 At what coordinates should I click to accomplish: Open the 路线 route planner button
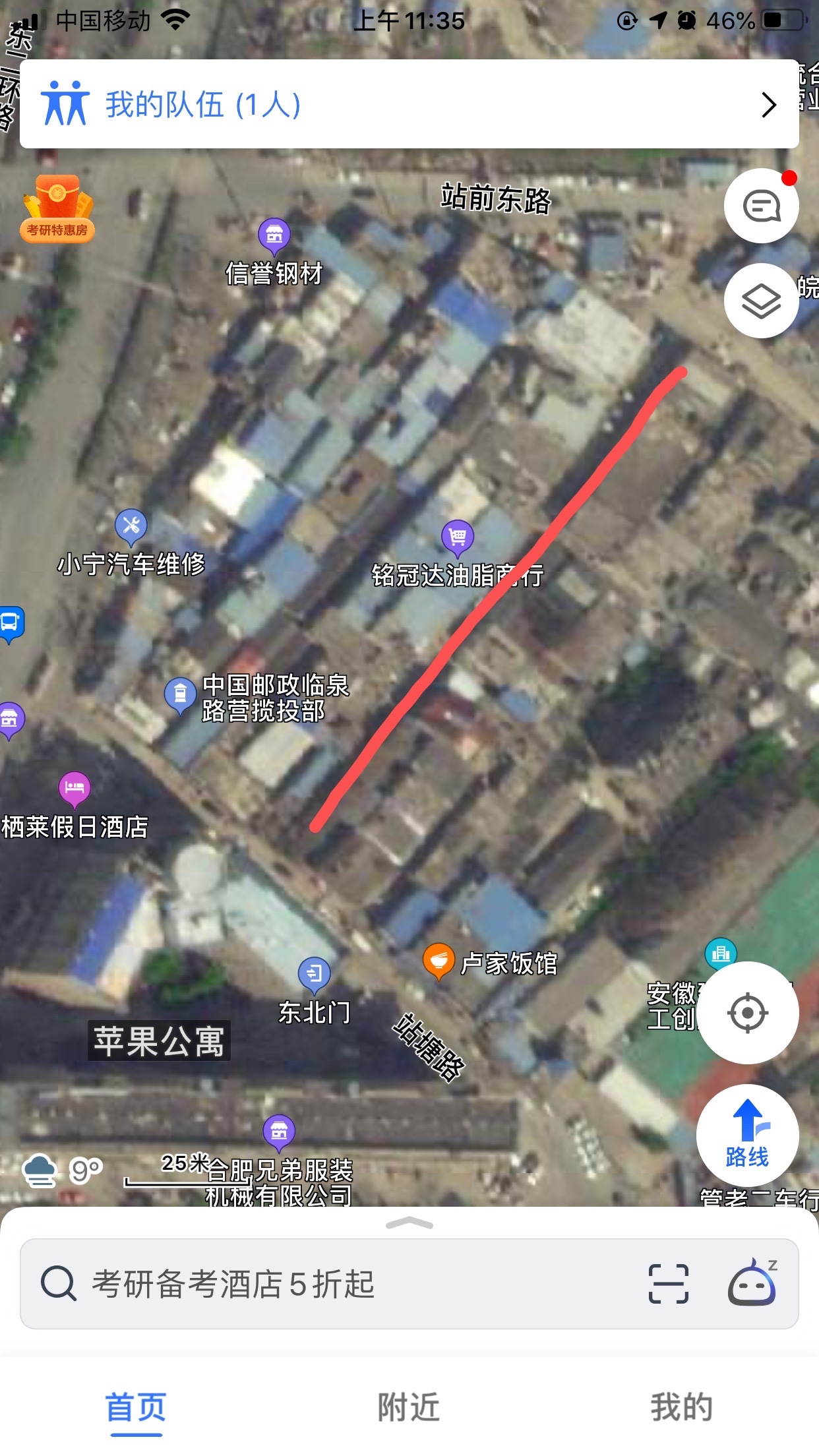747,1135
